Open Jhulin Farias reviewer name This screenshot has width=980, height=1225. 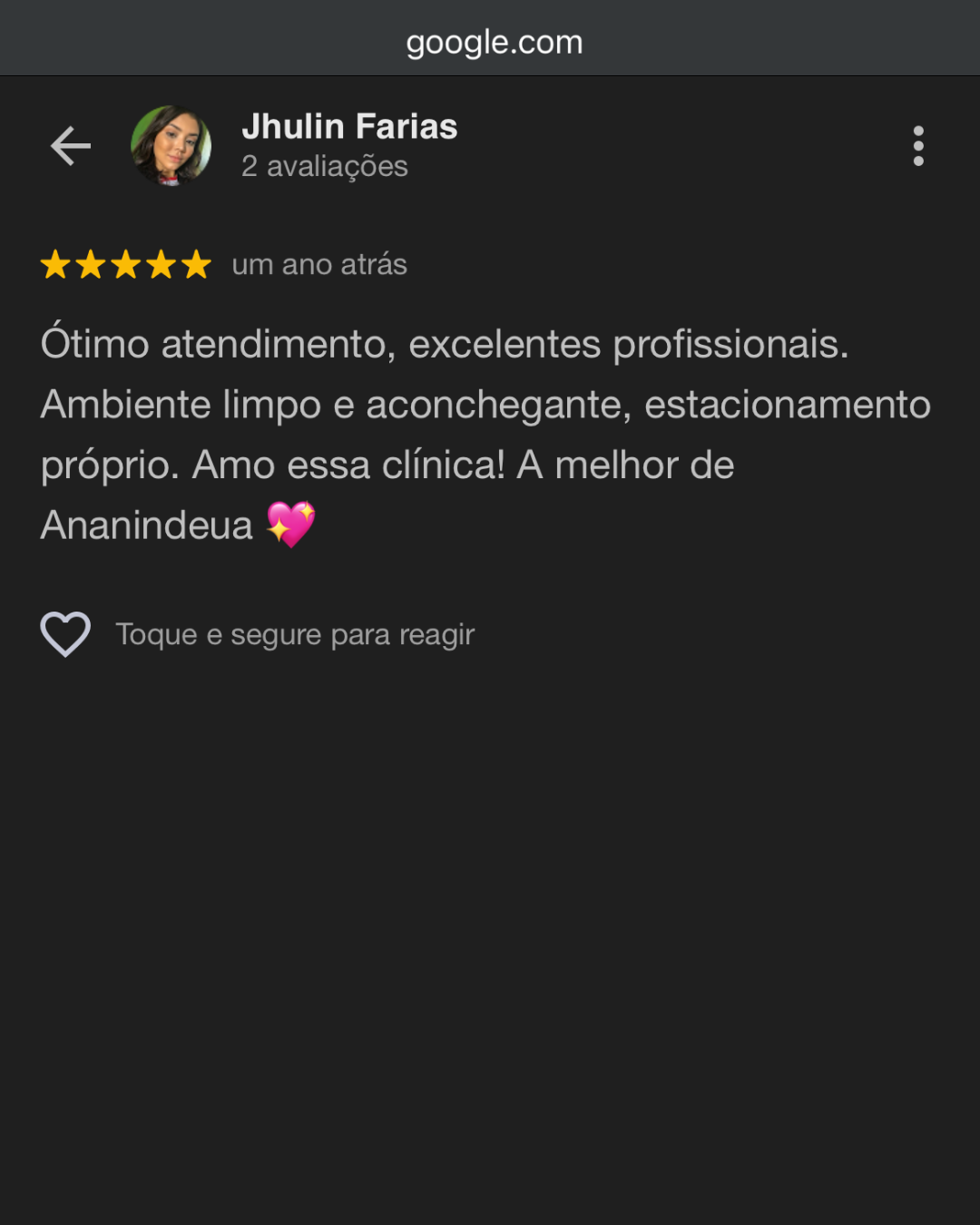(x=349, y=127)
